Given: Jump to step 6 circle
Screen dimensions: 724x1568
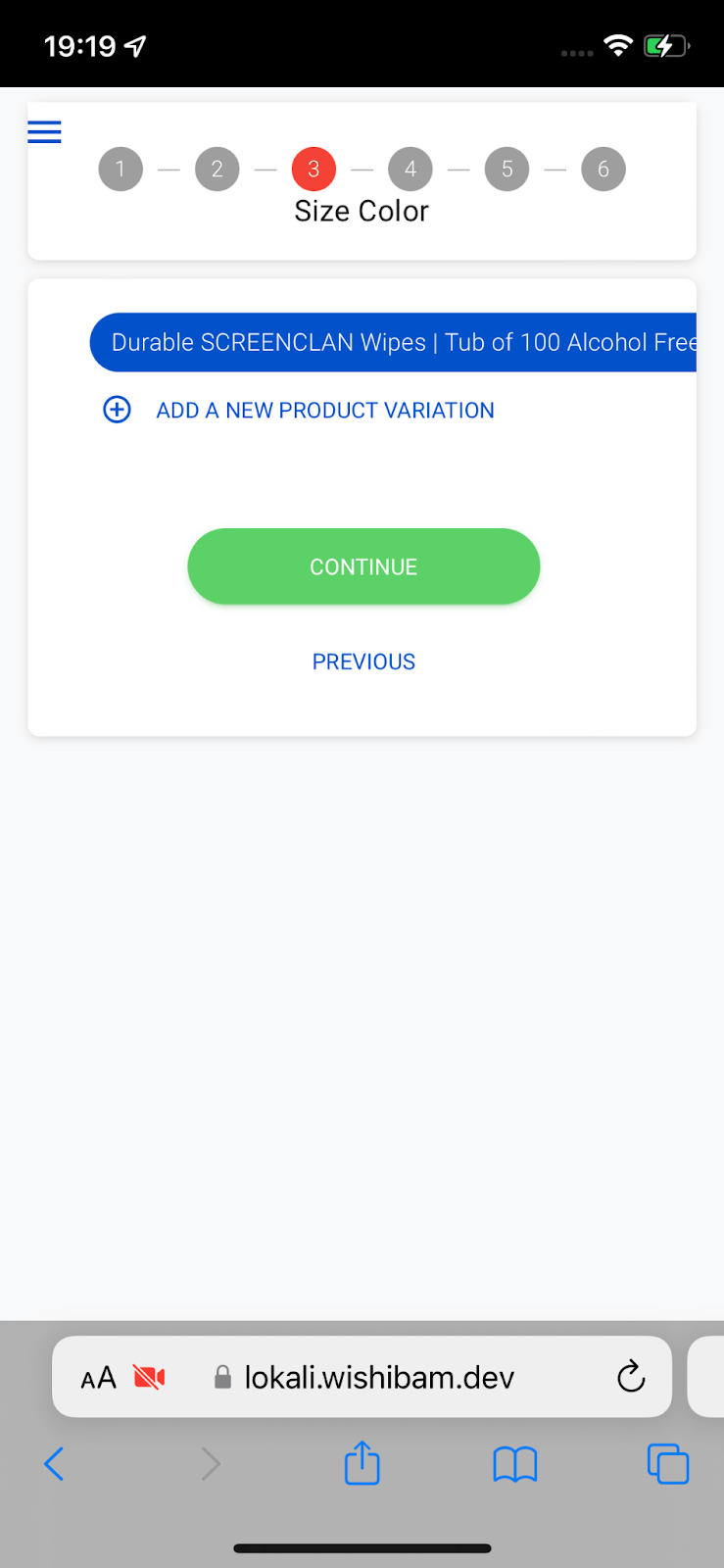Looking at the screenshot, I should click(603, 169).
